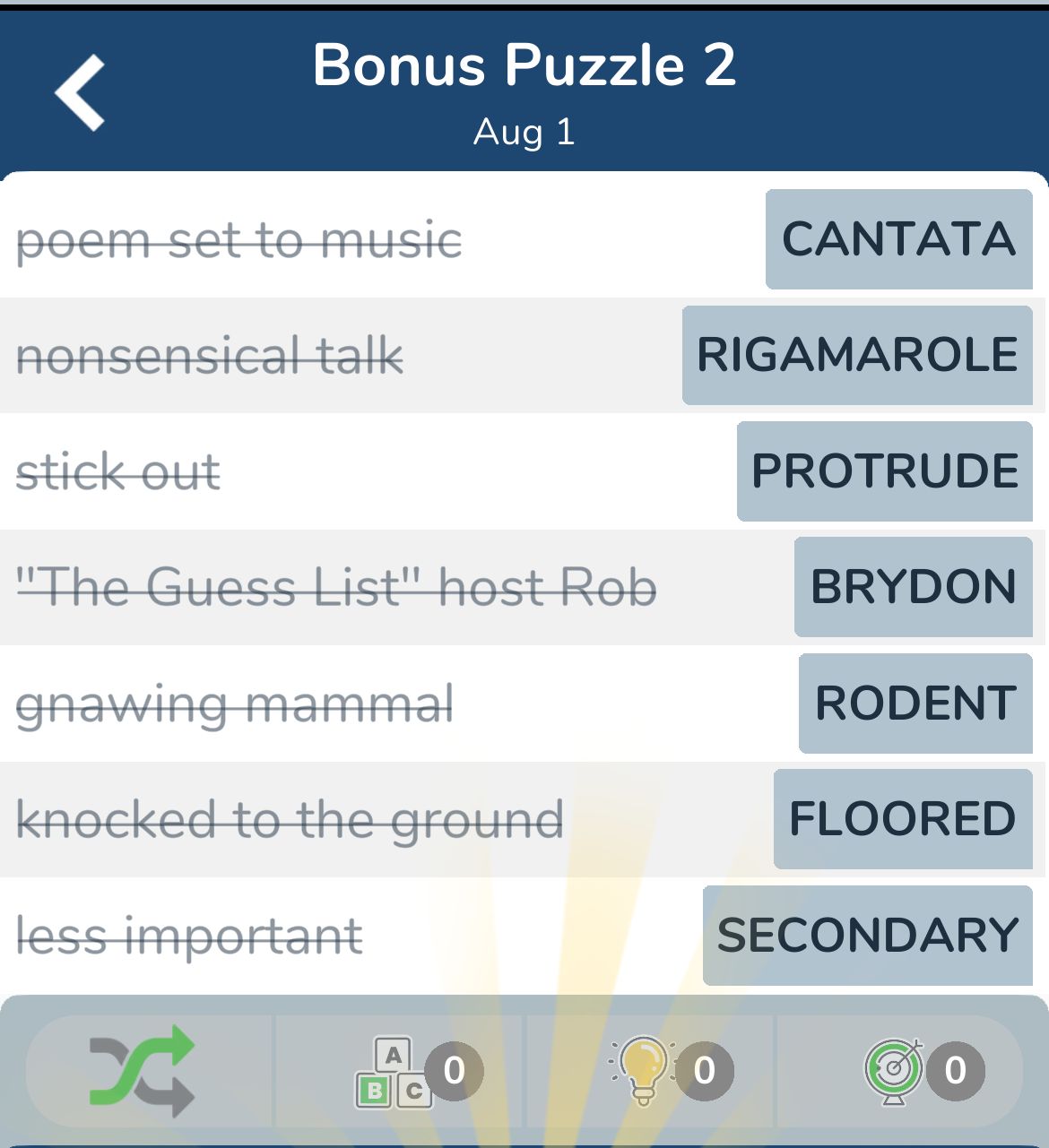Select the BRYDON answer tile
Screen dimensions: 1049x1148
(913, 587)
